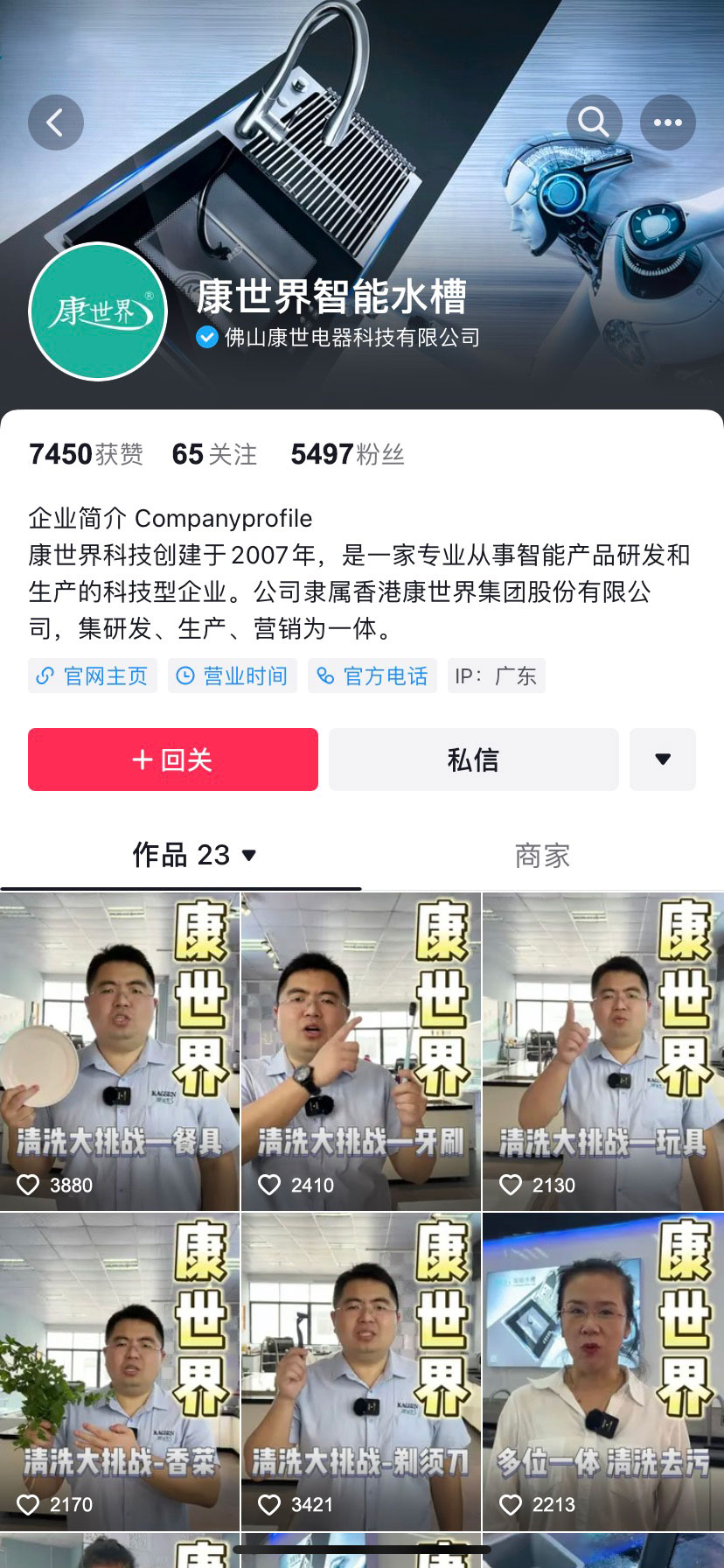The height and width of the screenshot is (1568, 724).
Task: View the 5497 粉丝 followers list
Action: 347,455
